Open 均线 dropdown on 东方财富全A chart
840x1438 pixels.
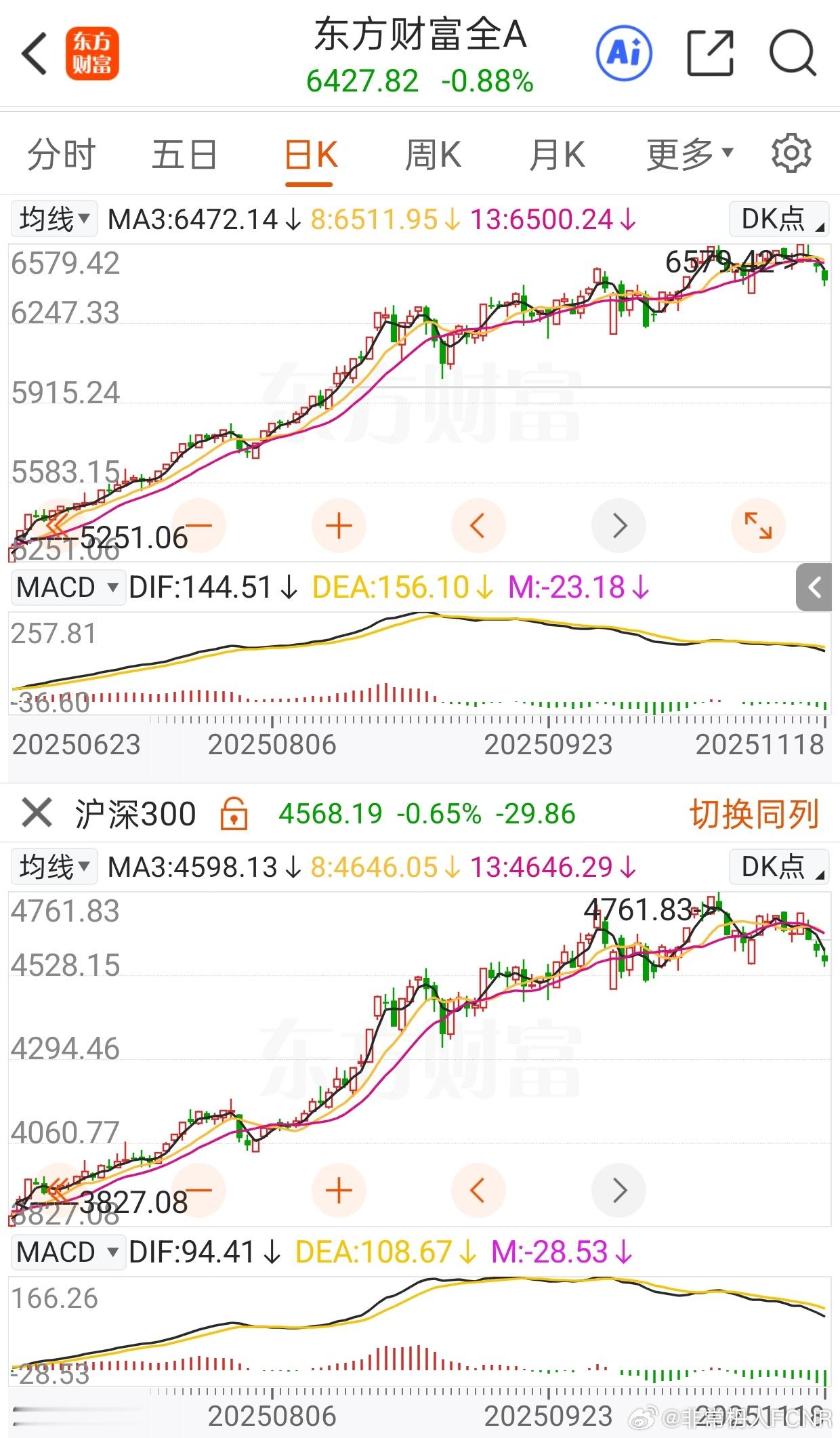pyautogui.click(x=54, y=219)
